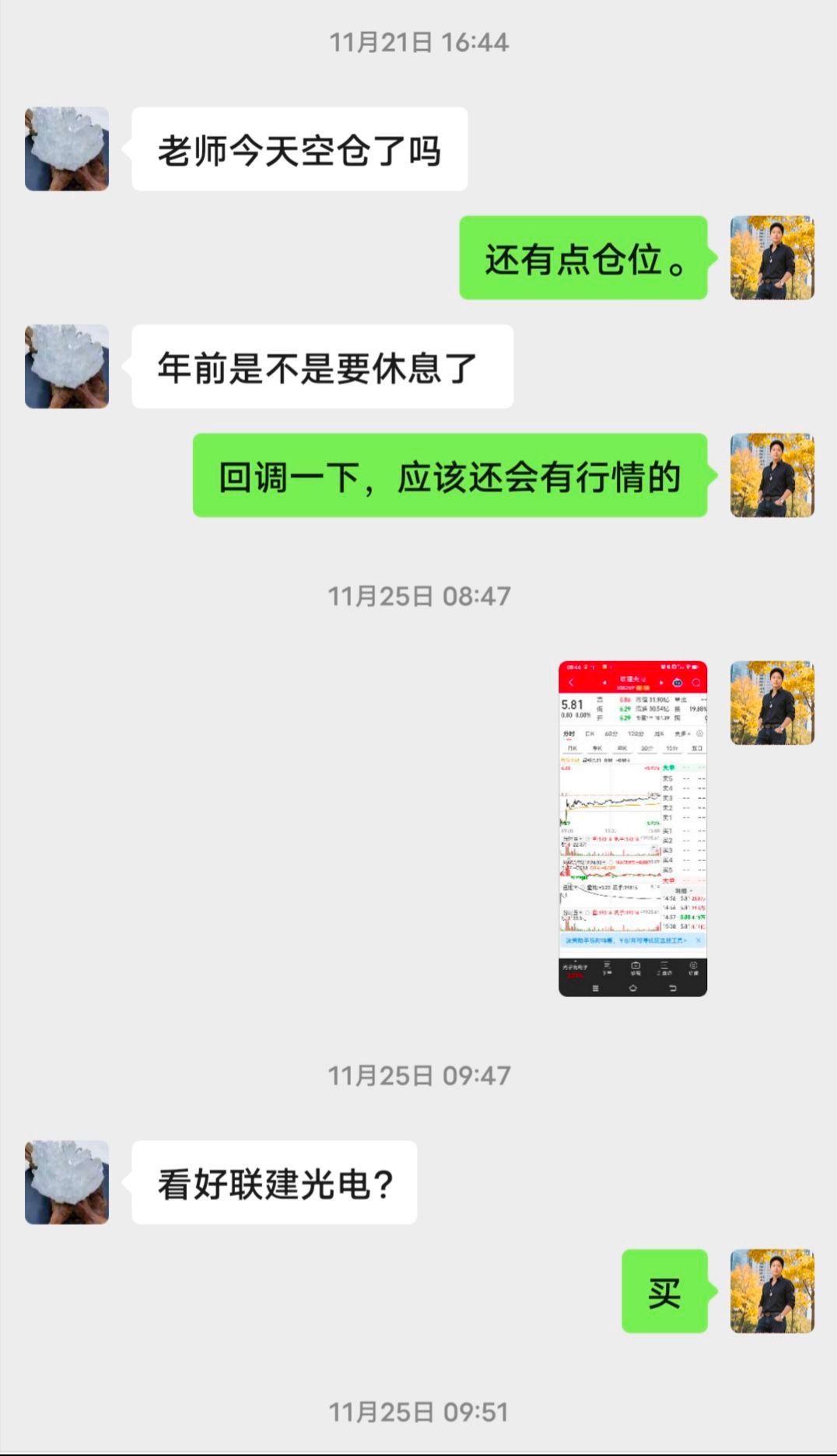837x1456 pixels.
Task: Open sender's avatar beside "老师今天空仓了吗"
Action: pos(67,149)
